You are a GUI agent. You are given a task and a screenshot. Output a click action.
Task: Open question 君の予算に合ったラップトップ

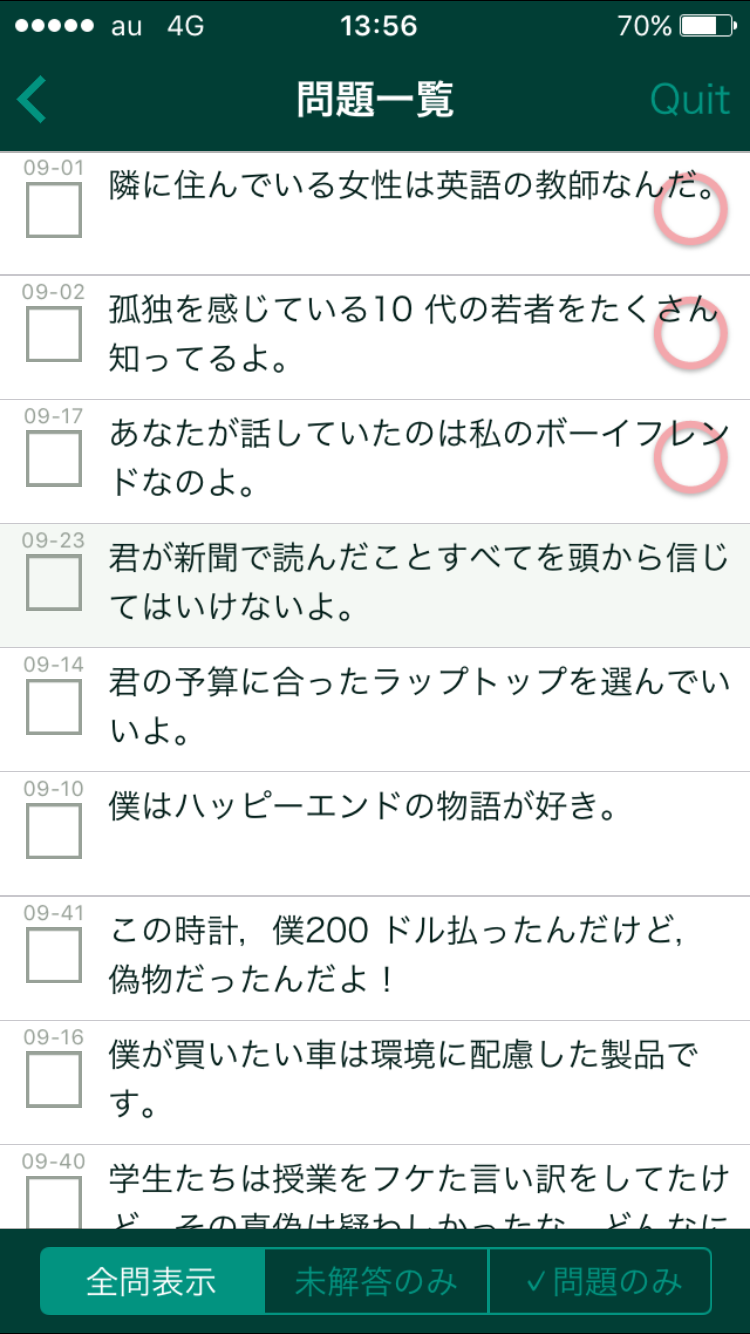point(375,709)
